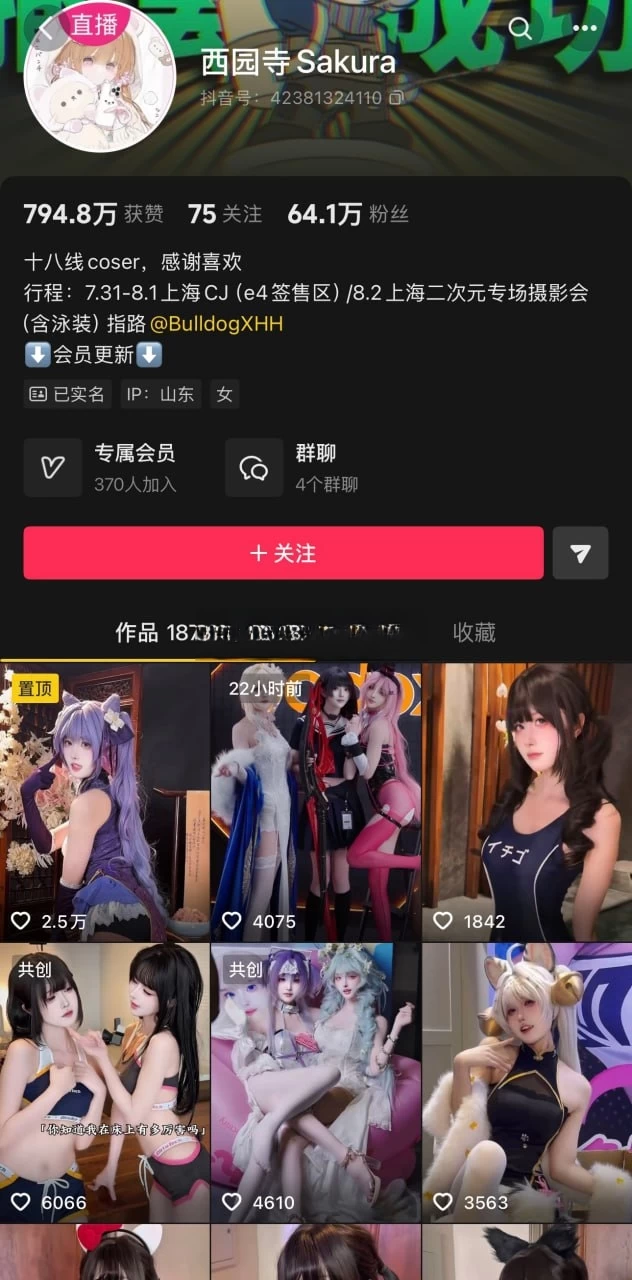Copy the Douyin ID number
632x1280 pixels.
(x=397, y=98)
